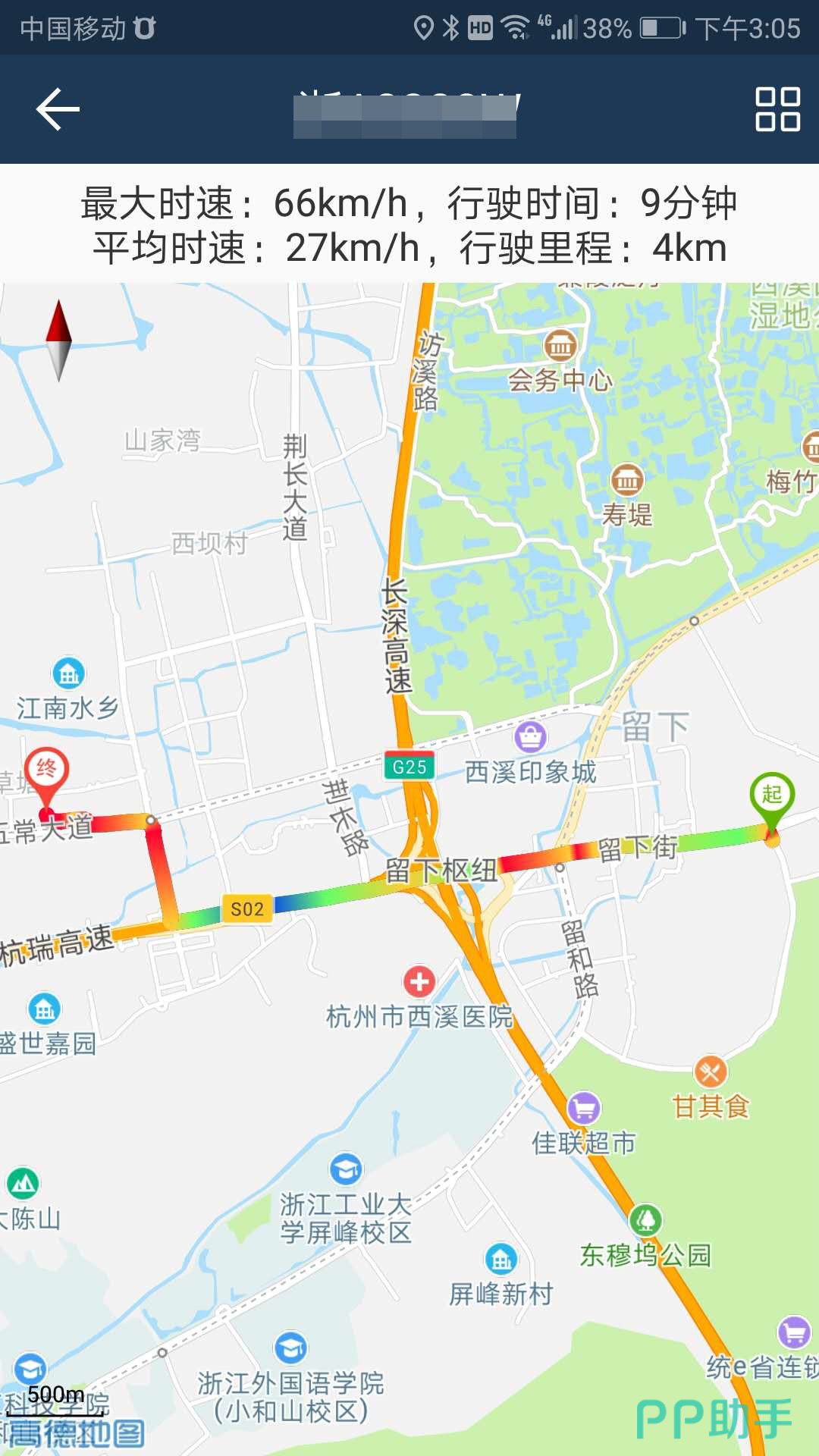Tap the compass to reset orientation
Screen dimensions: 819x1456
click(x=59, y=340)
